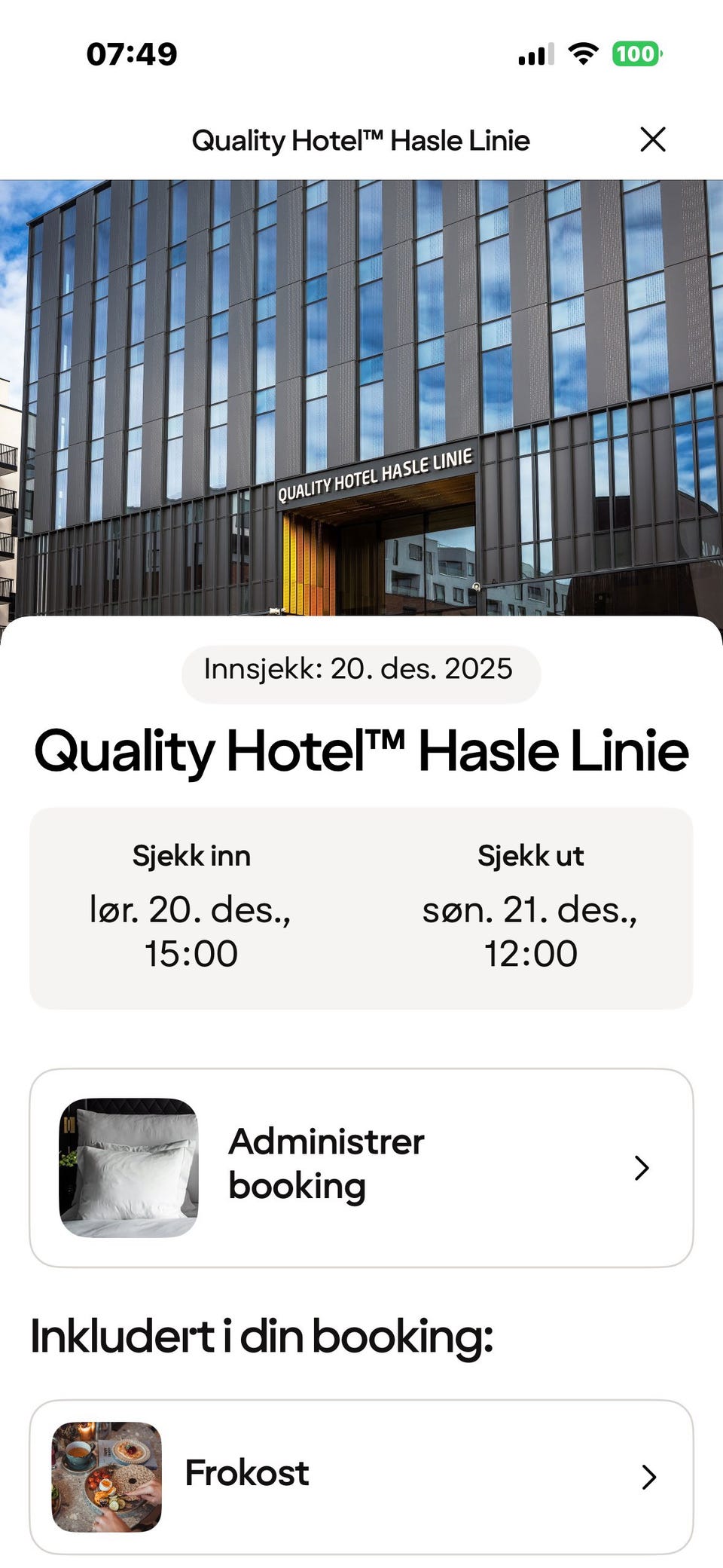
Task: Select the Sjekk inn label
Action: pyautogui.click(x=191, y=855)
